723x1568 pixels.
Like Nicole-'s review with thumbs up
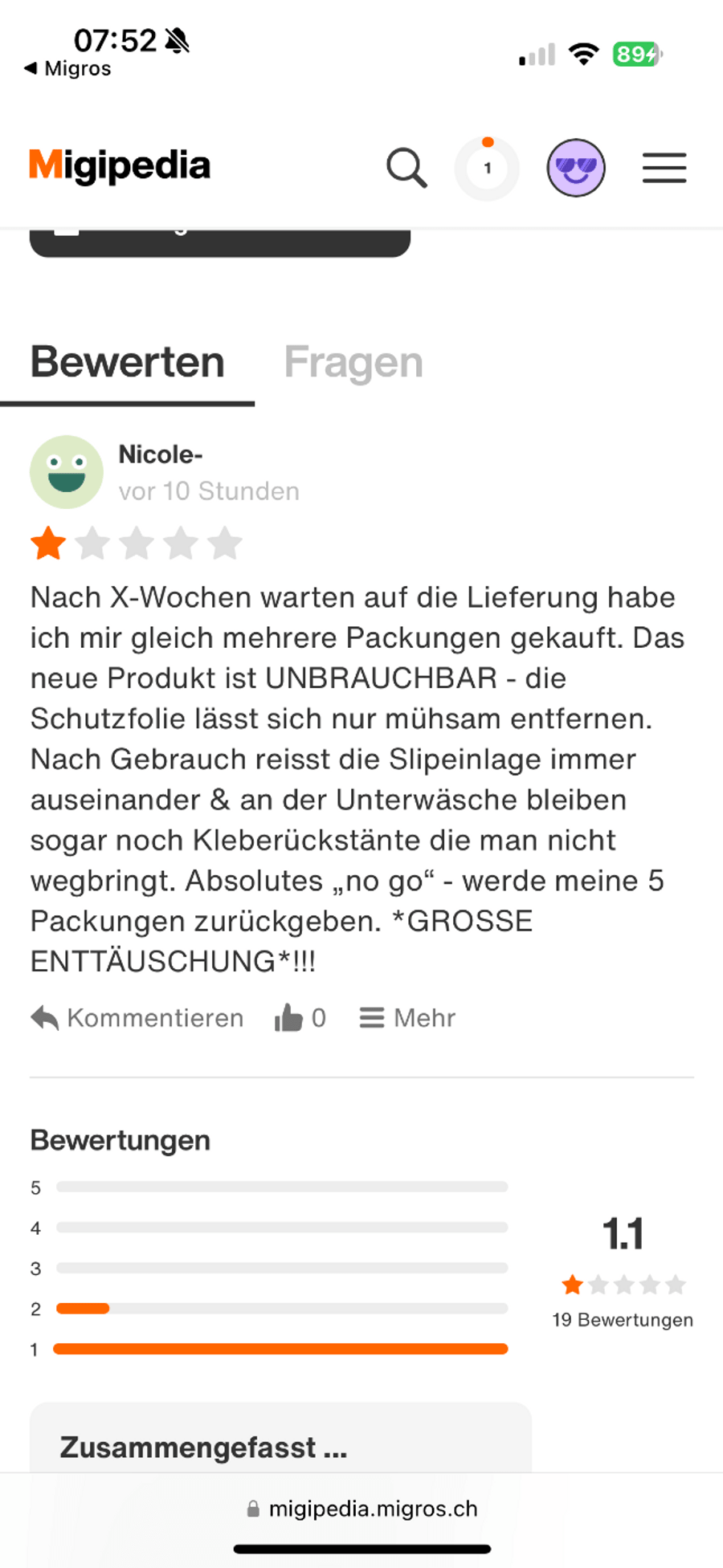(x=289, y=1018)
